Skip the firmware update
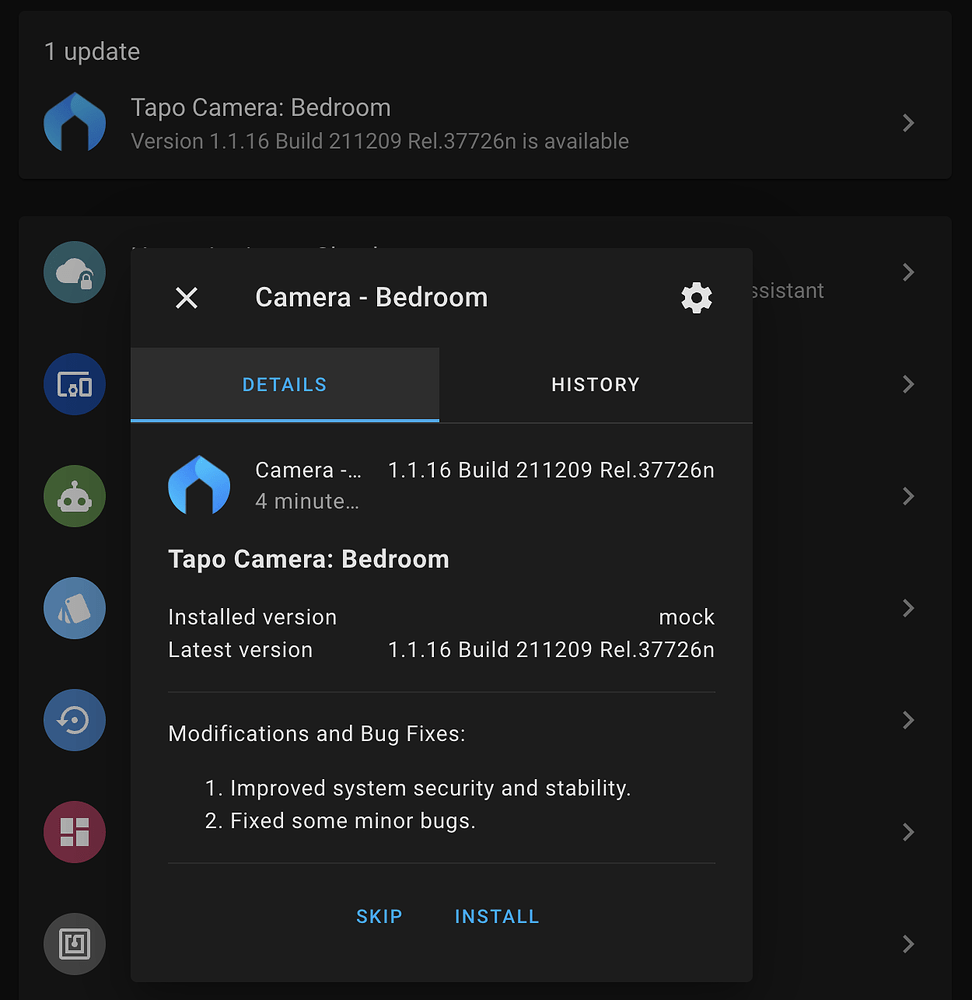This screenshot has width=972, height=1000. pyautogui.click(x=379, y=916)
